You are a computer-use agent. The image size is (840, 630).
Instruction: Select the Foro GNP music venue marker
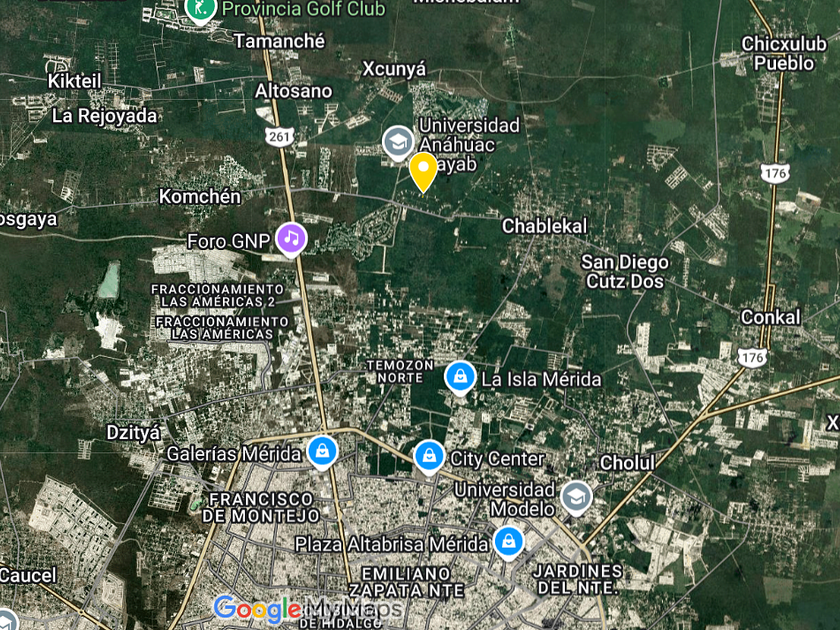[291, 239]
